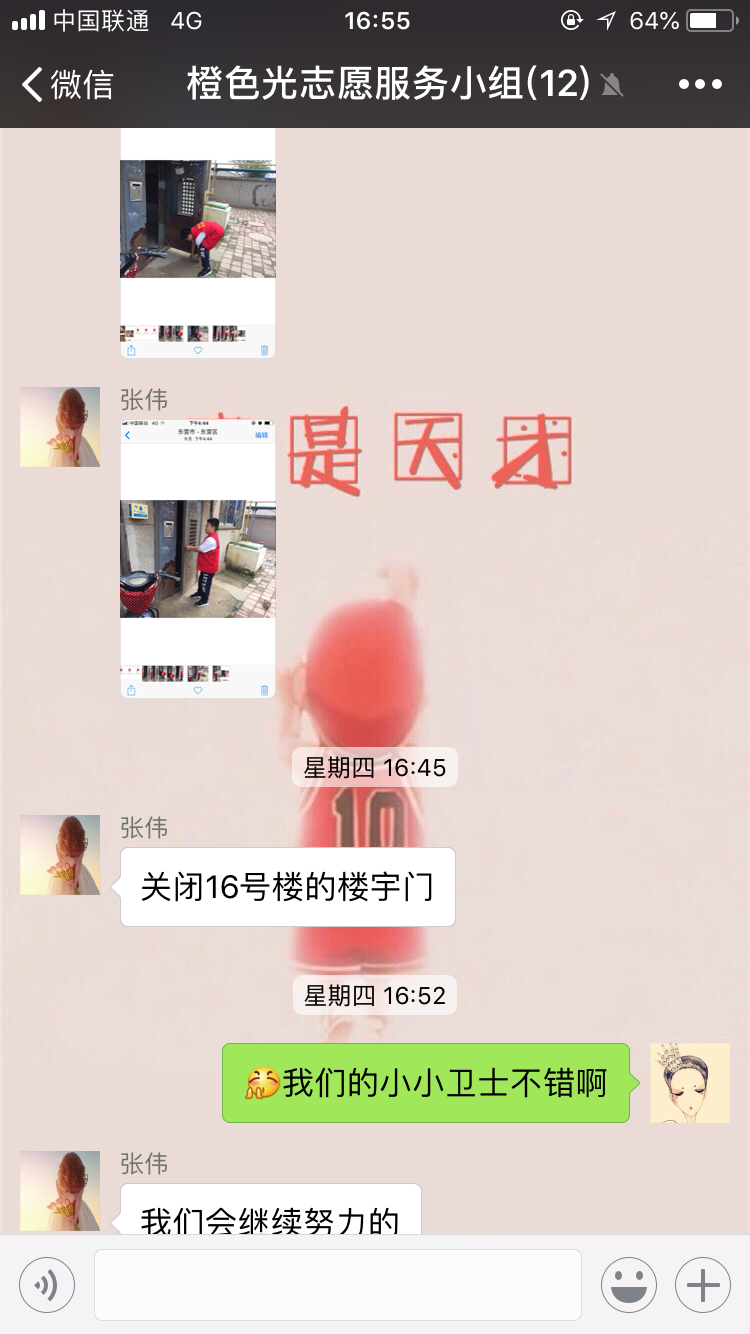Open the emoji sticker panel
750x1334 pixels.
click(x=629, y=1285)
